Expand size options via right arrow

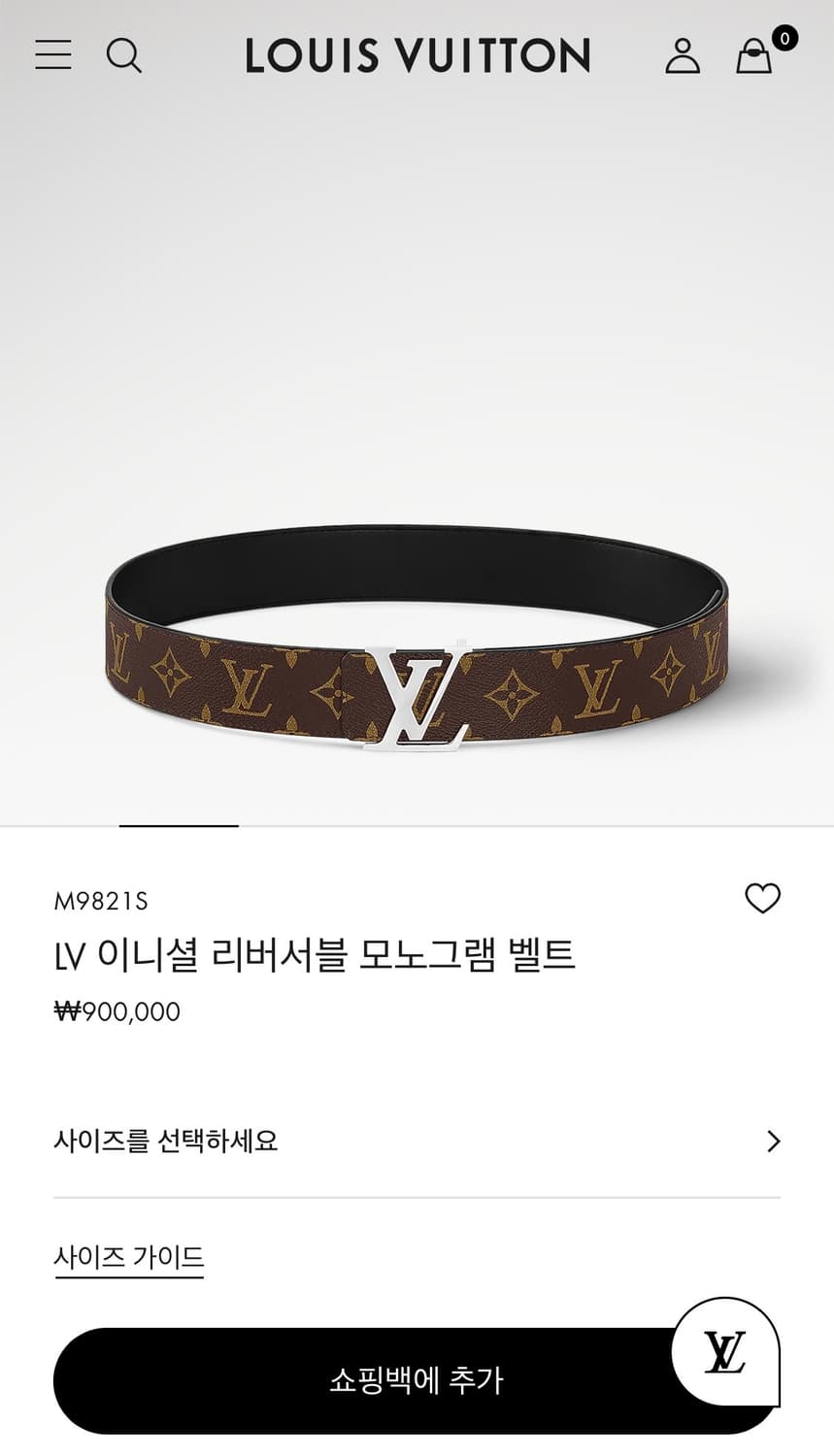pos(775,1142)
